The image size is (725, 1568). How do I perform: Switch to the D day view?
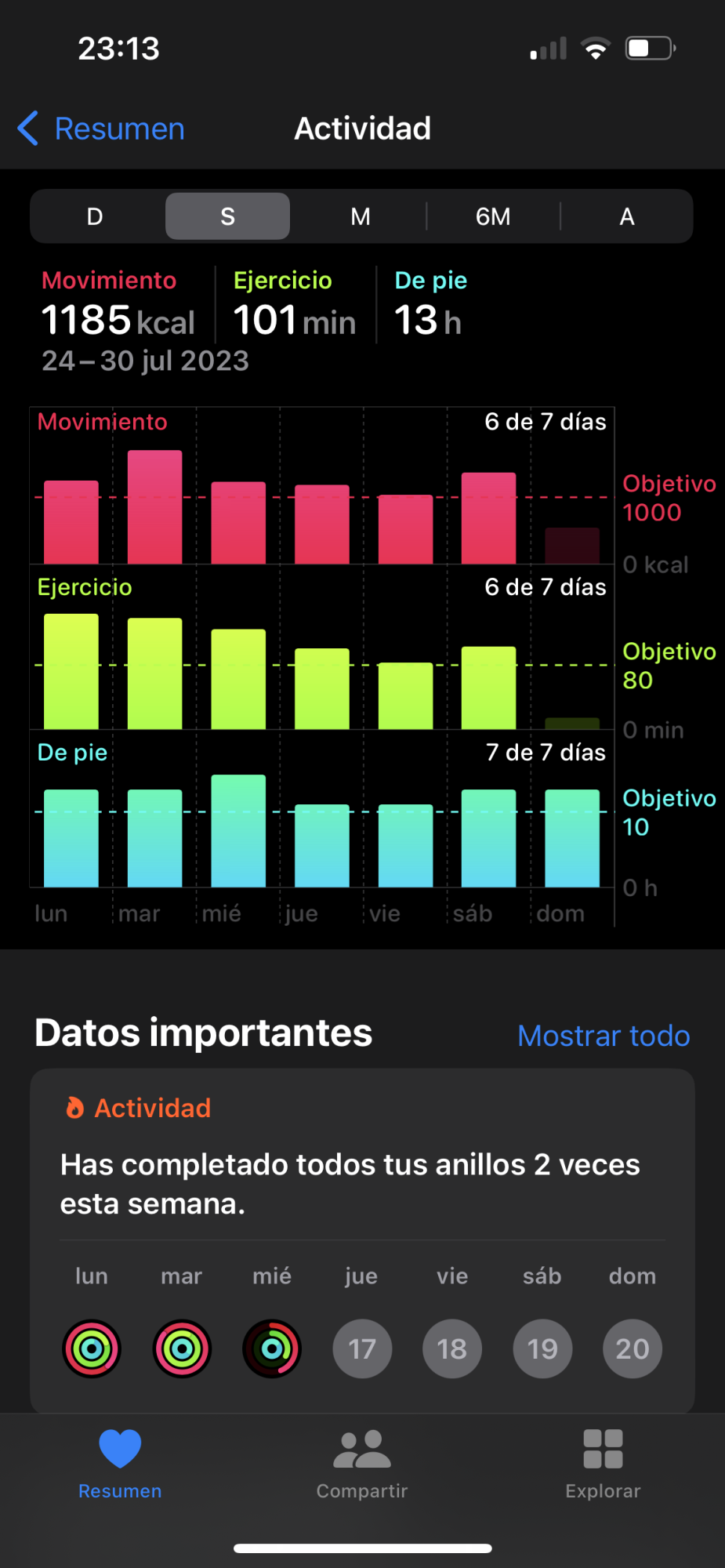pyautogui.click(x=95, y=216)
